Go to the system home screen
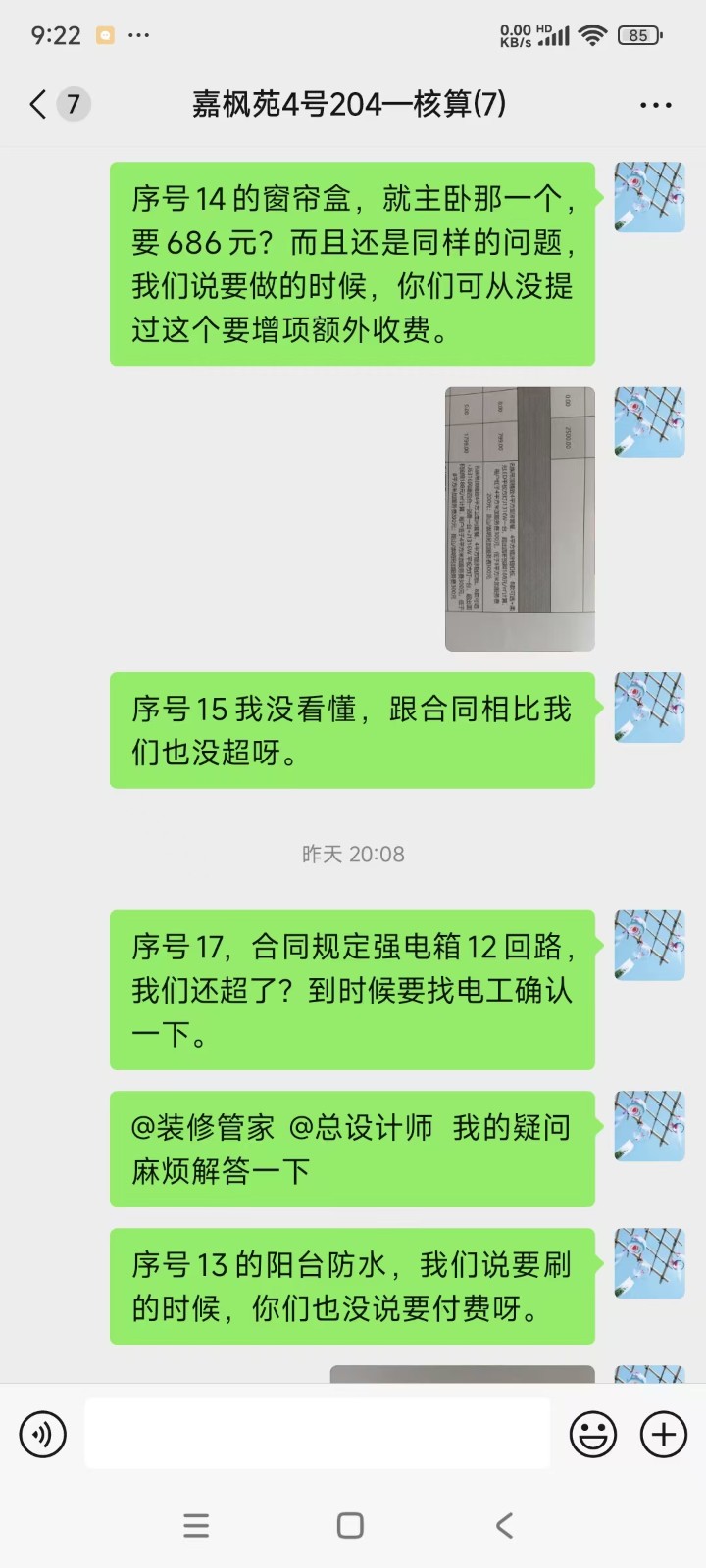 pos(350,1525)
